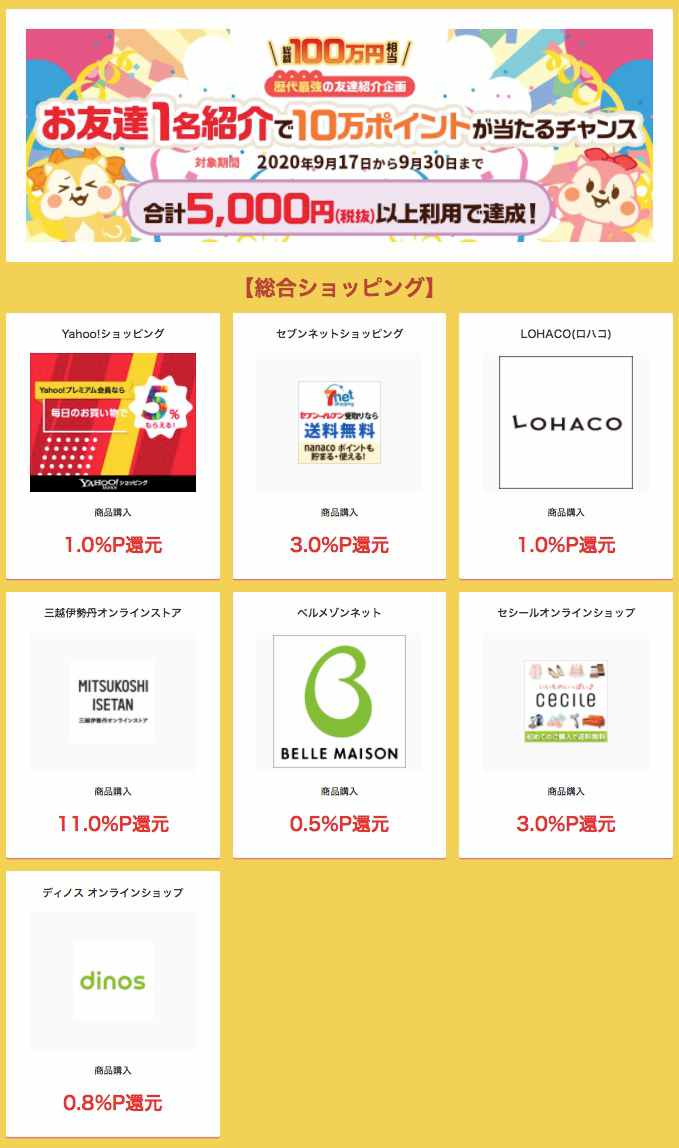Open the friend referral campaign banner
This screenshot has height=1148, width=679.
[x=339, y=135]
